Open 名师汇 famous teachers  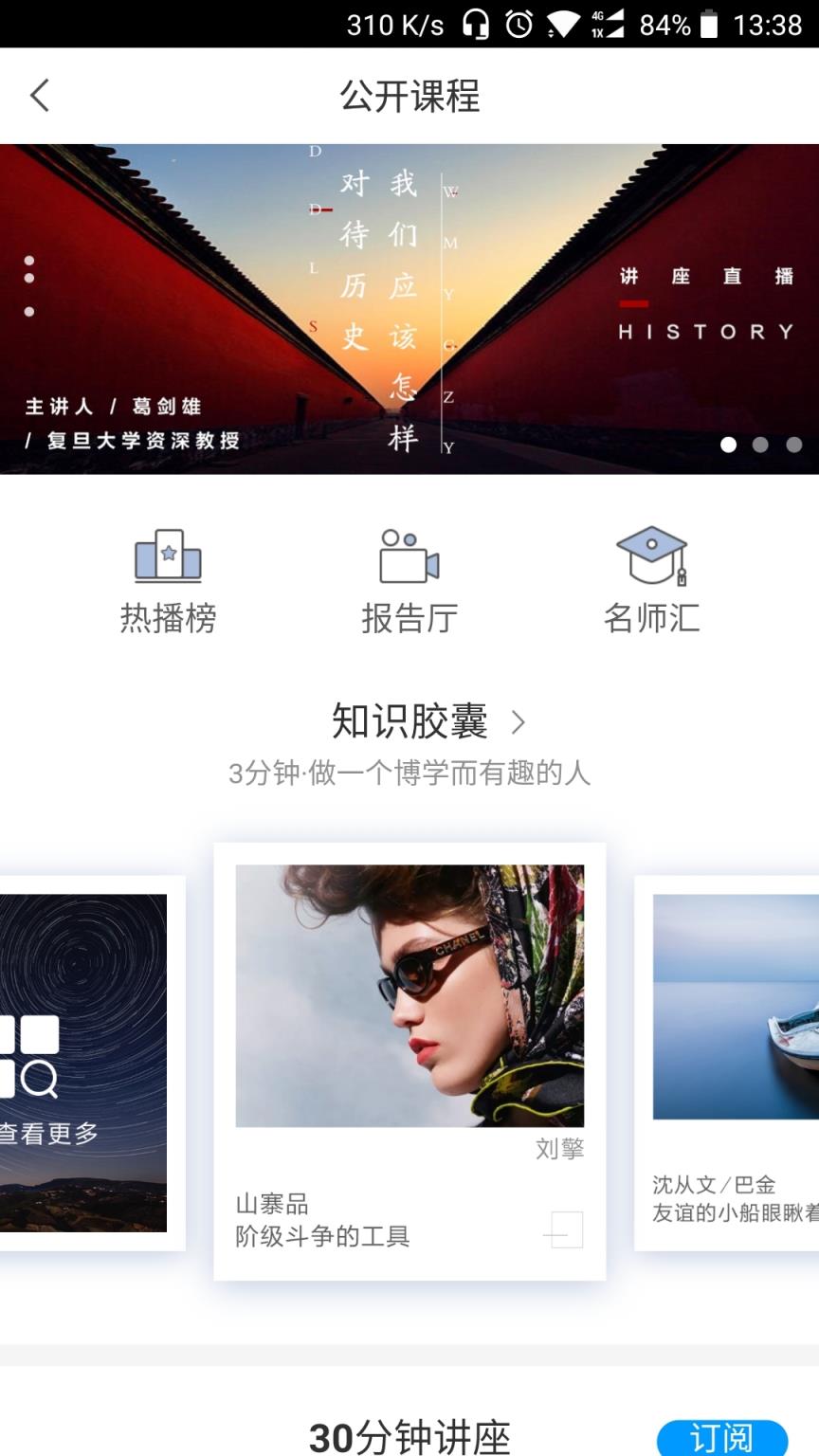click(651, 580)
